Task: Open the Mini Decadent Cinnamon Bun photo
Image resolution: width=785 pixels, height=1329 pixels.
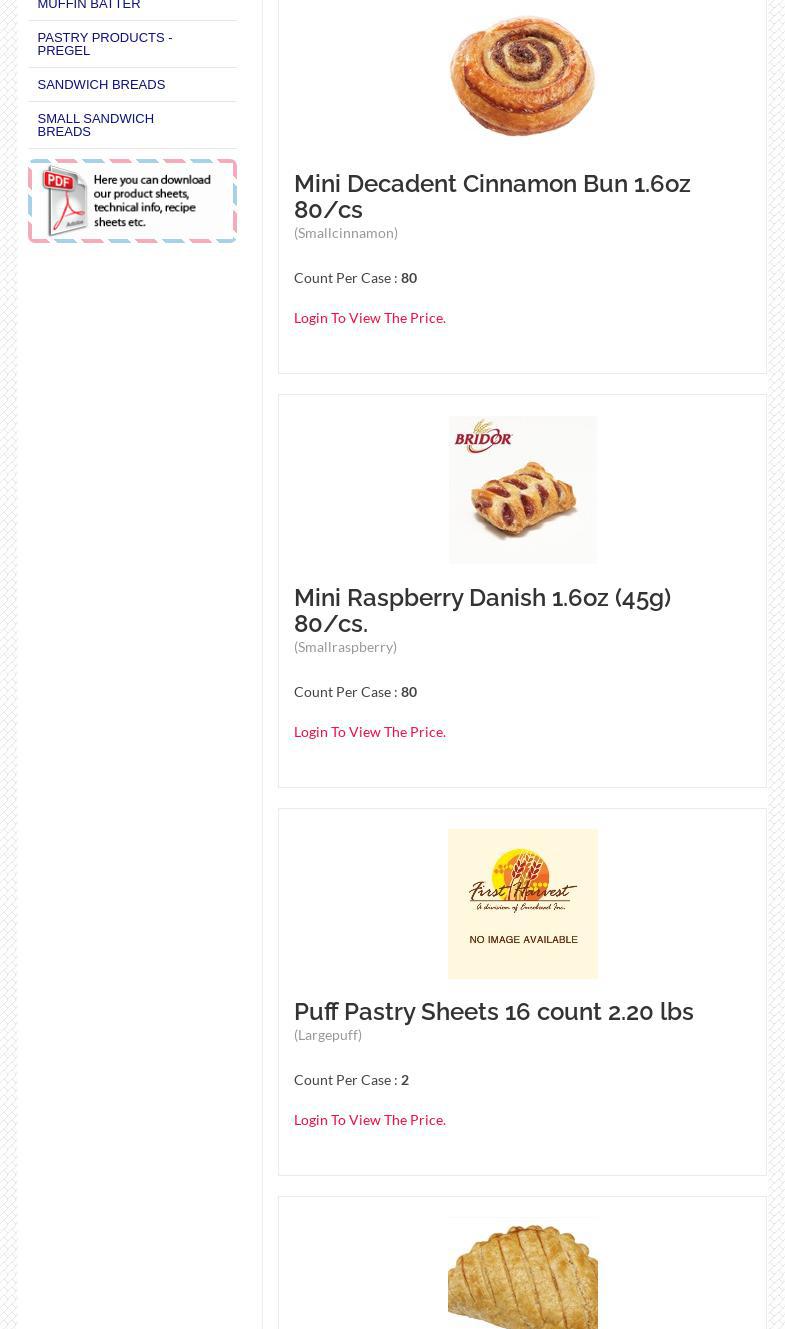Action: pos(522,76)
